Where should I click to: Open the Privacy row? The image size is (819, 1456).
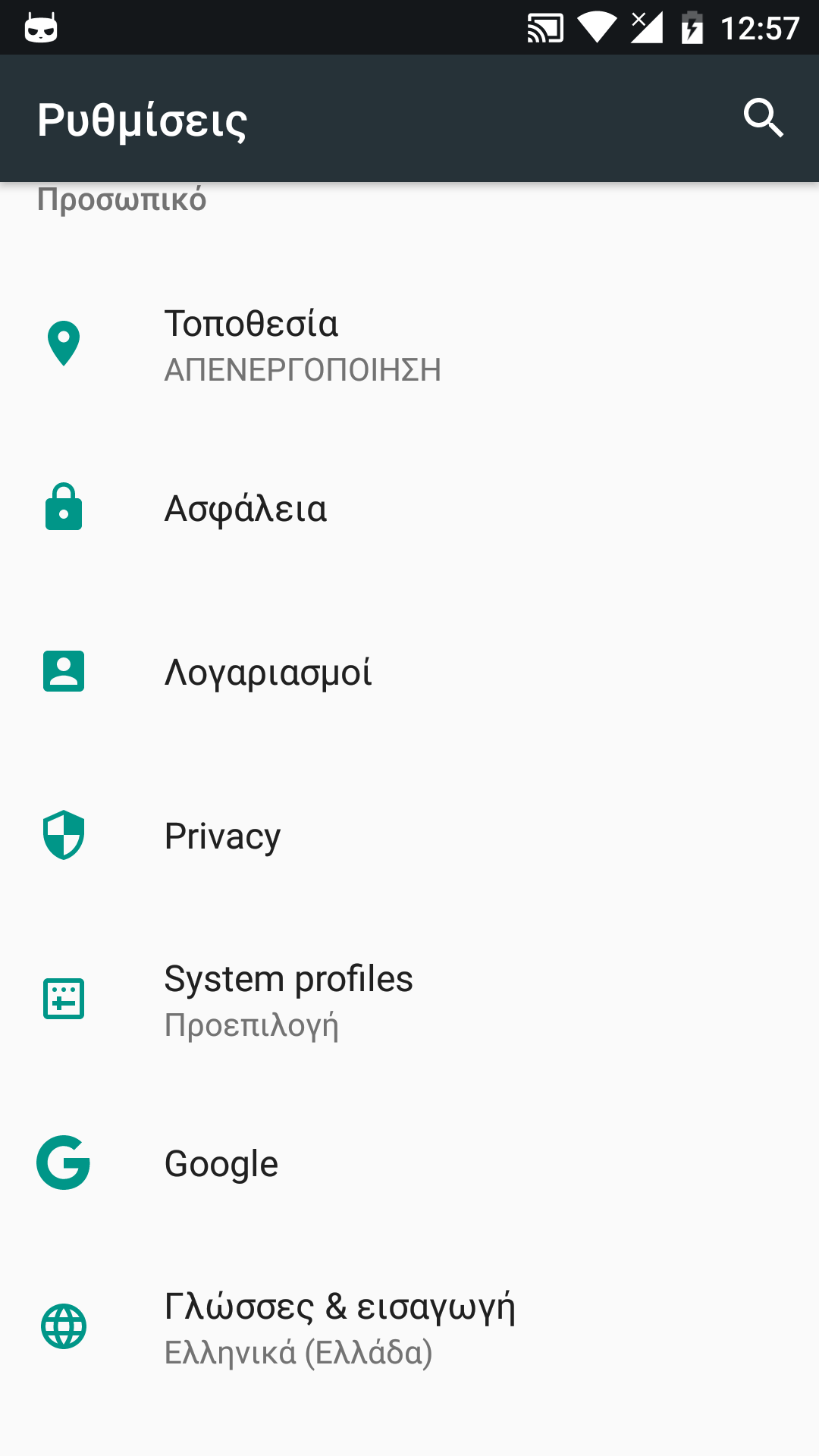pos(409,836)
